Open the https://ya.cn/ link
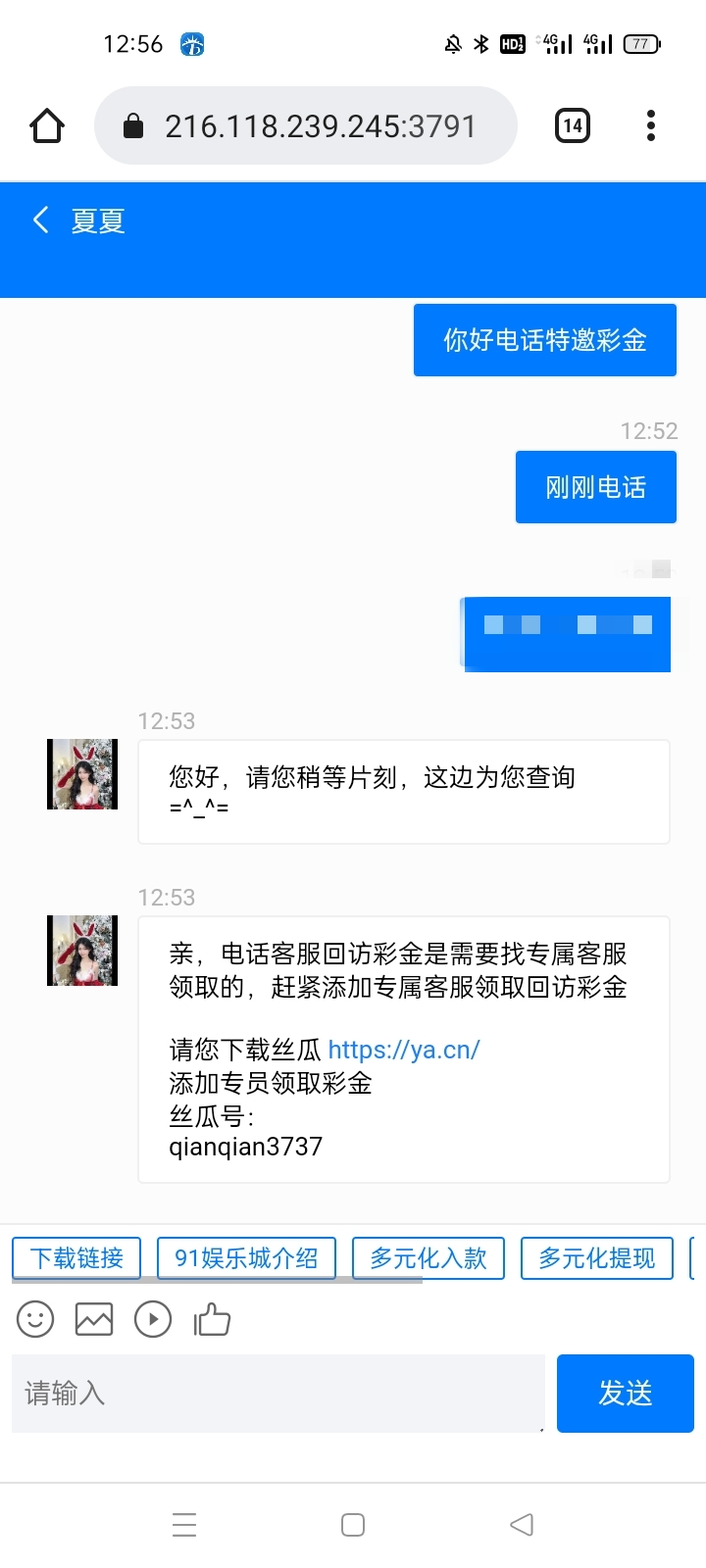 coord(403,1050)
